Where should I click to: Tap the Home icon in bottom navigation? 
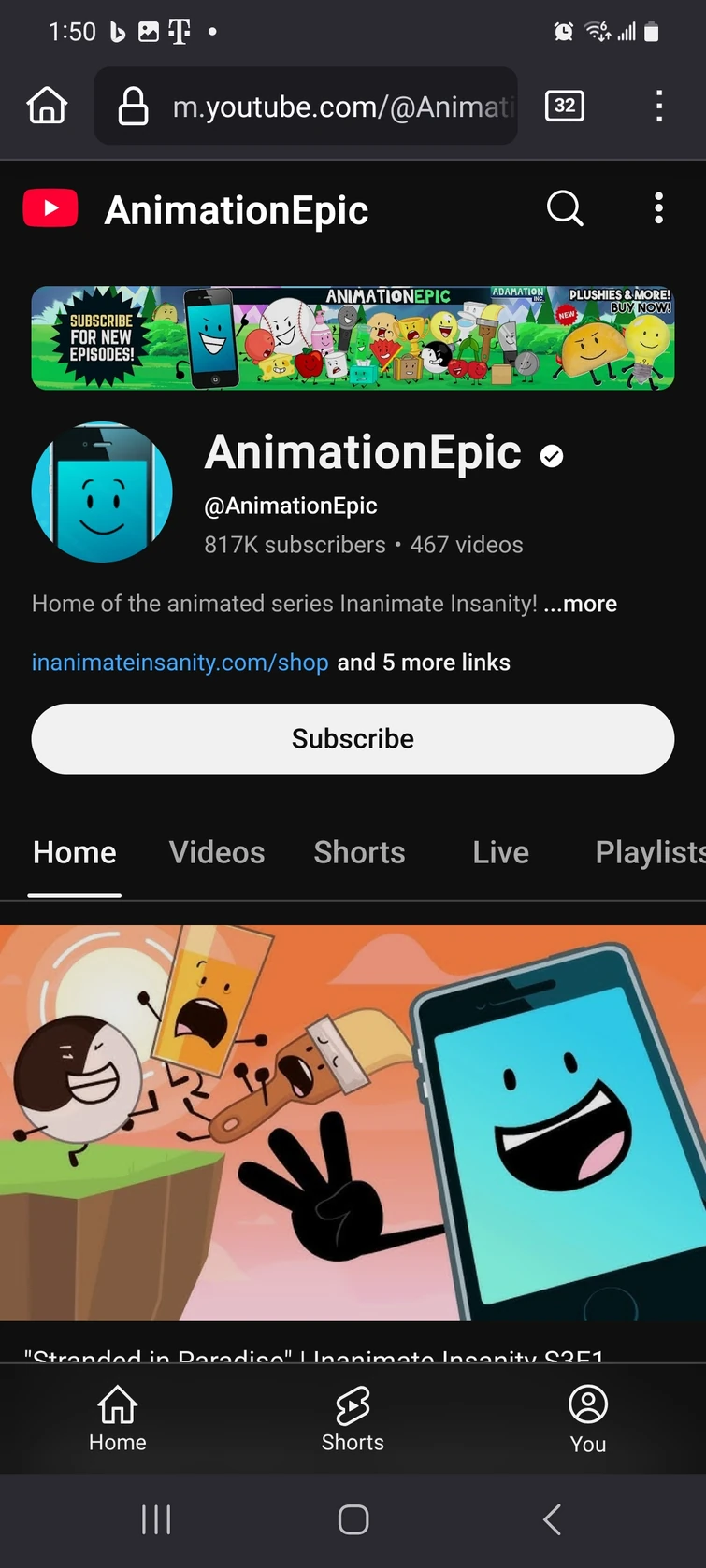(x=117, y=1417)
